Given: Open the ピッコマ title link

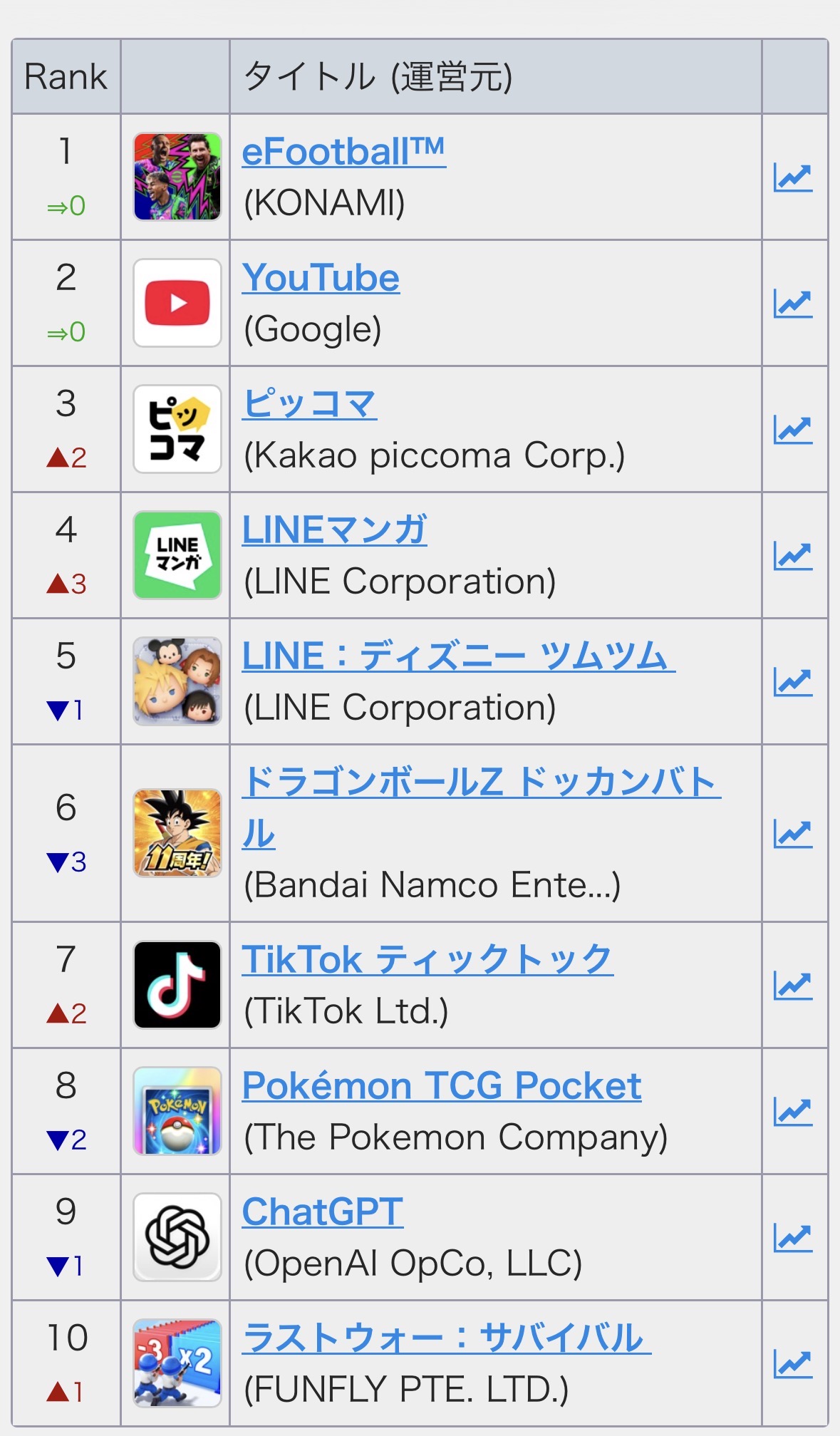Looking at the screenshot, I should click(309, 404).
